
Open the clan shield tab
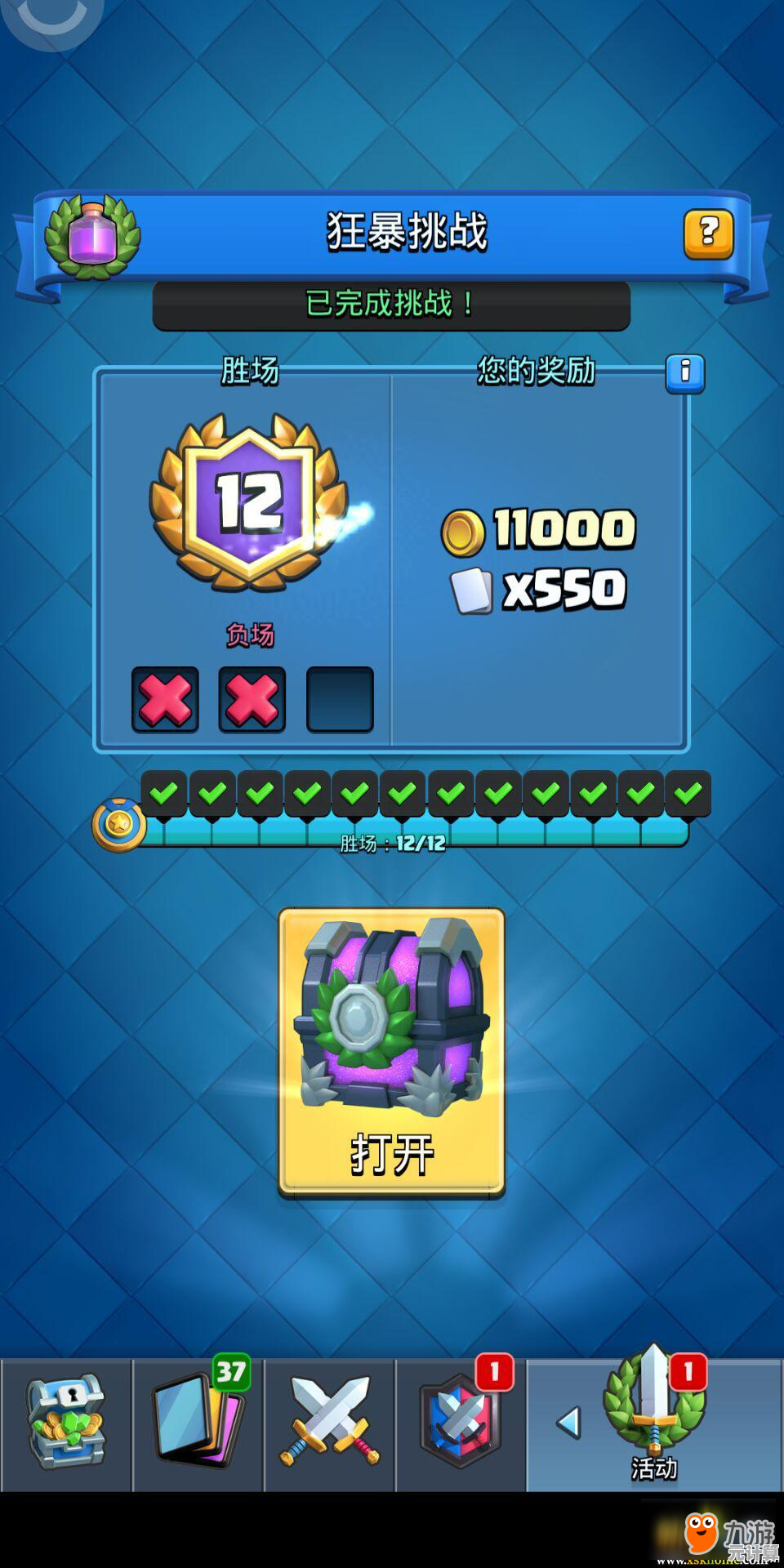461,1424
